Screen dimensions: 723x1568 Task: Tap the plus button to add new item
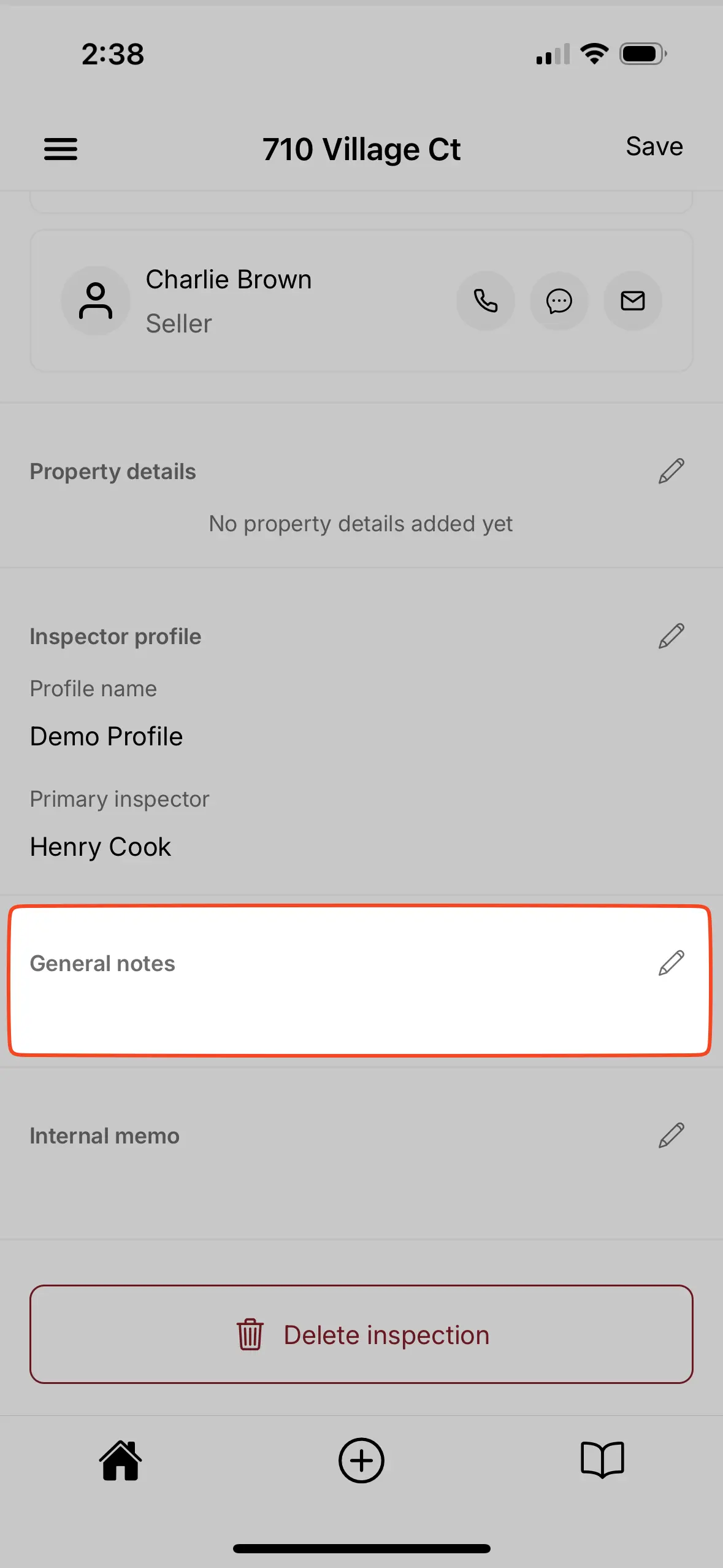361,1460
